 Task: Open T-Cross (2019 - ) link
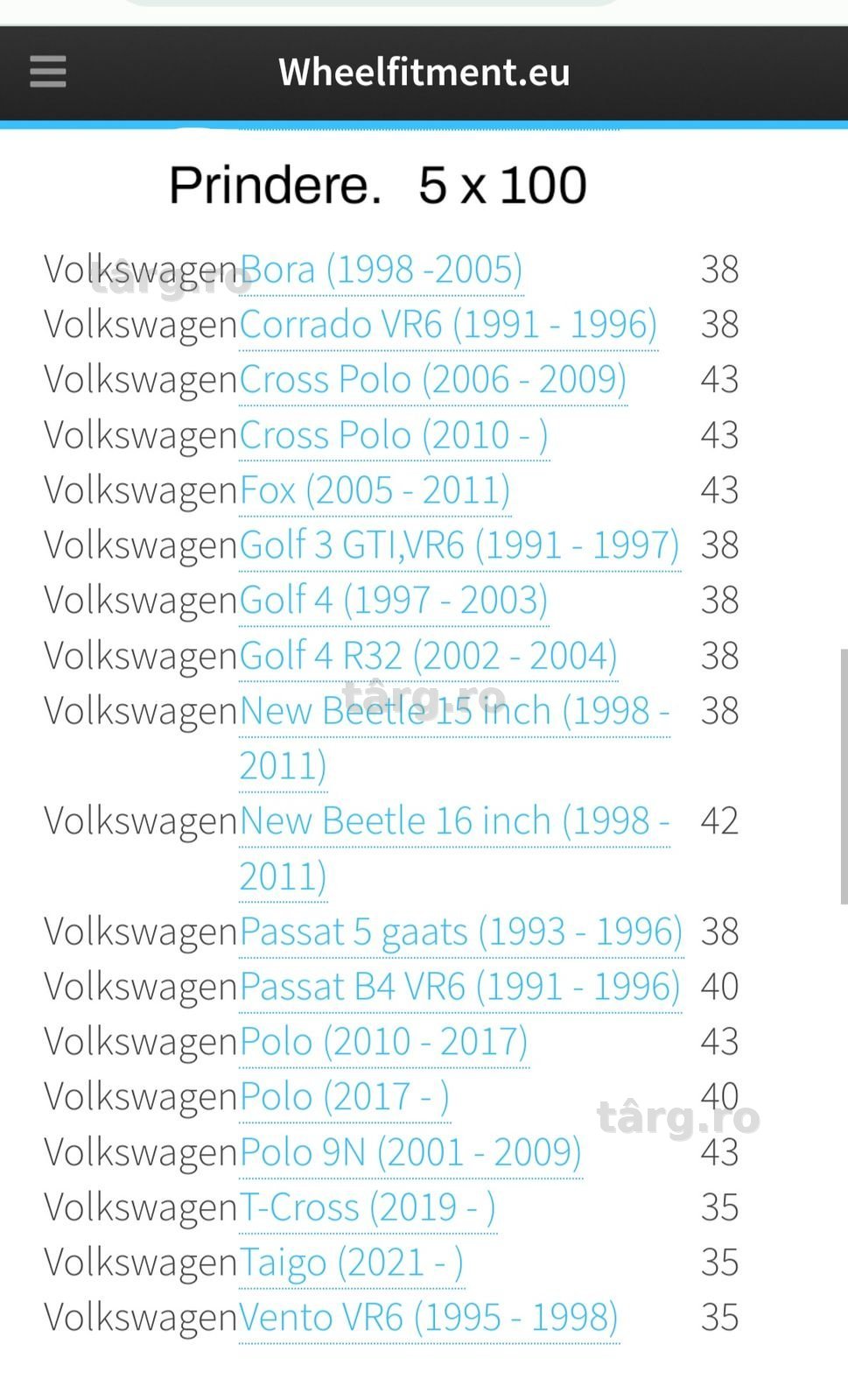click(368, 1207)
